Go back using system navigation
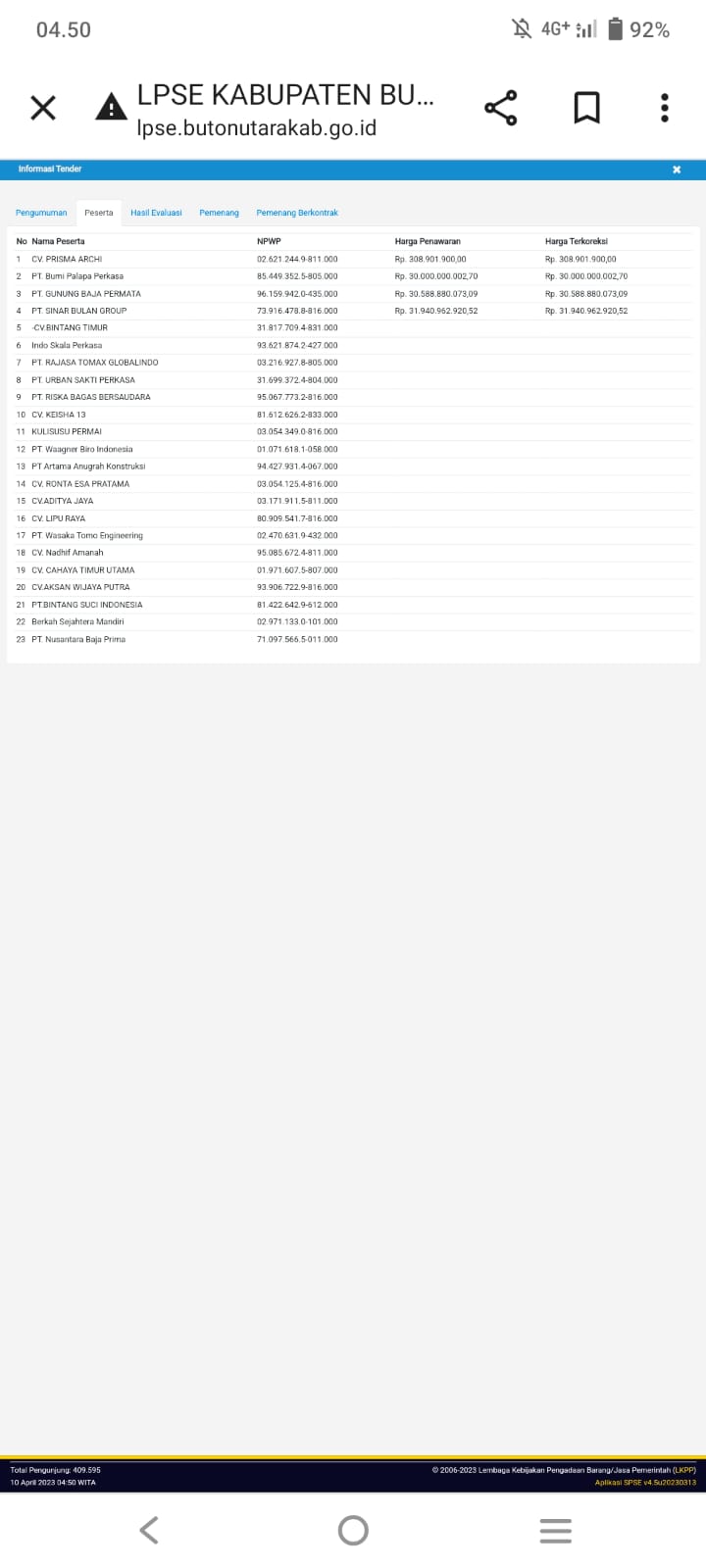Image resolution: width=706 pixels, height=1568 pixels. click(149, 1530)
